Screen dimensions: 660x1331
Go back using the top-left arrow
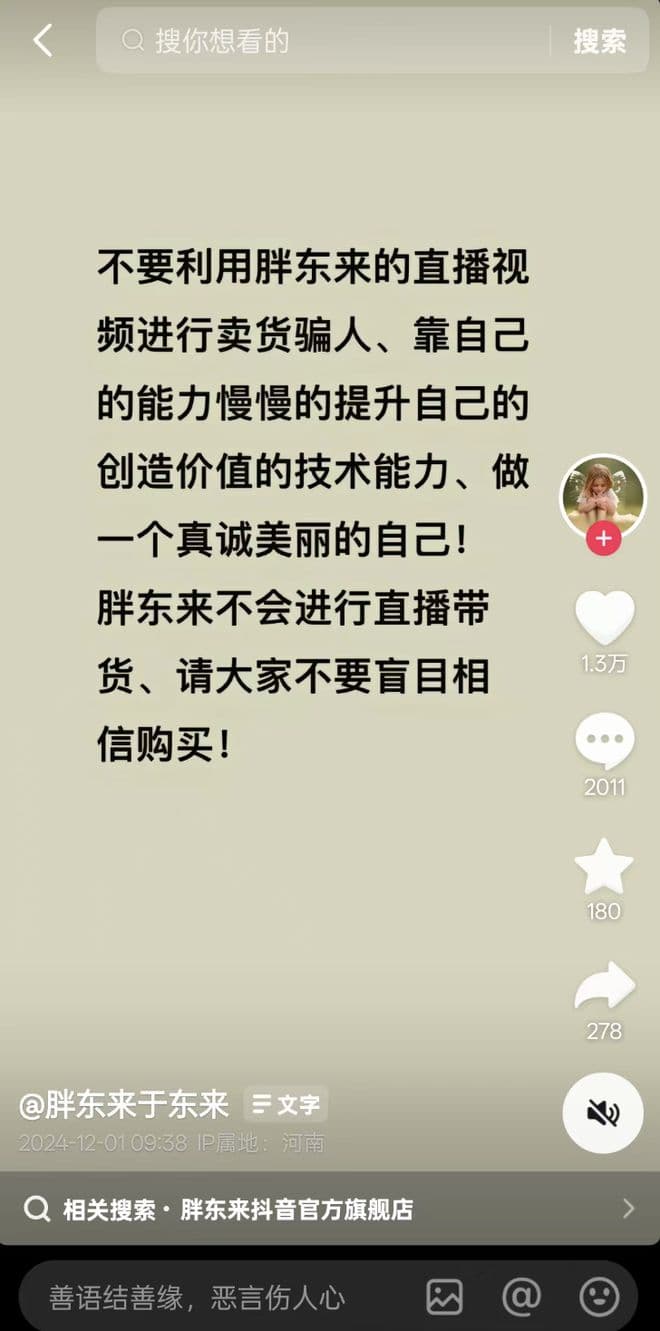click(42, 41)
